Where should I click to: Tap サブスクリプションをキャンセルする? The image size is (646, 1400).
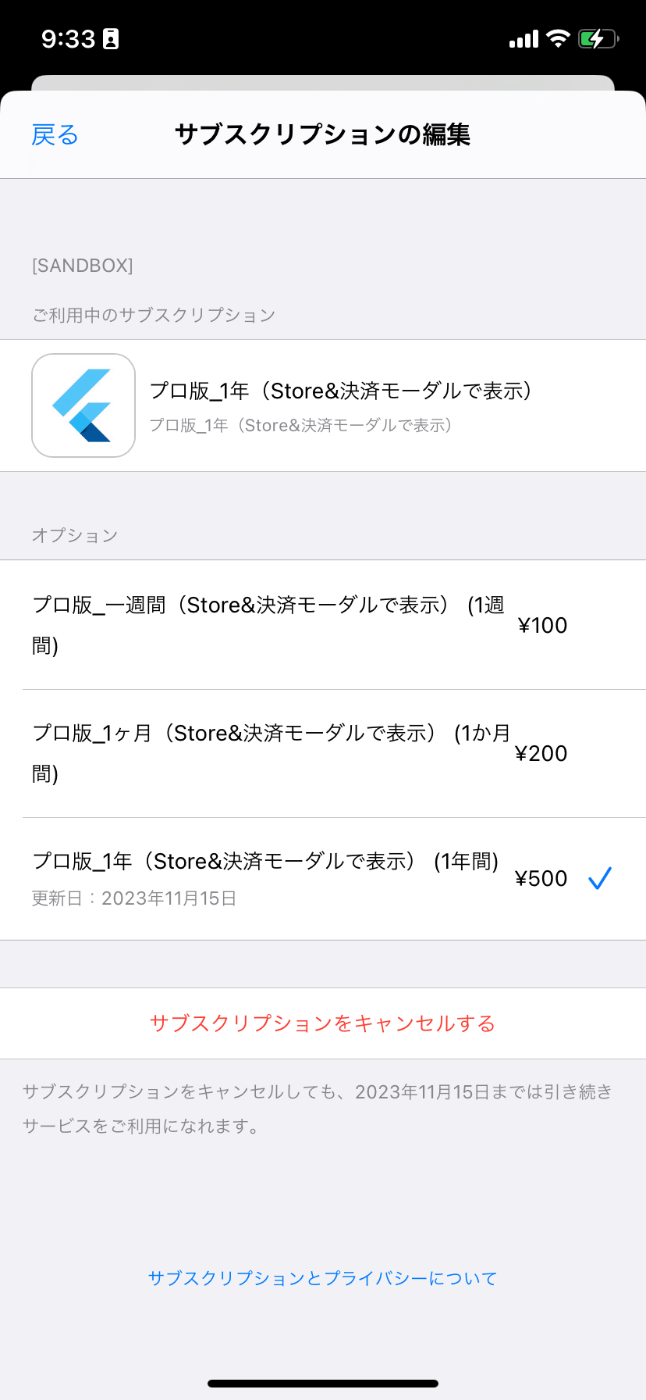coord(323,1023)
